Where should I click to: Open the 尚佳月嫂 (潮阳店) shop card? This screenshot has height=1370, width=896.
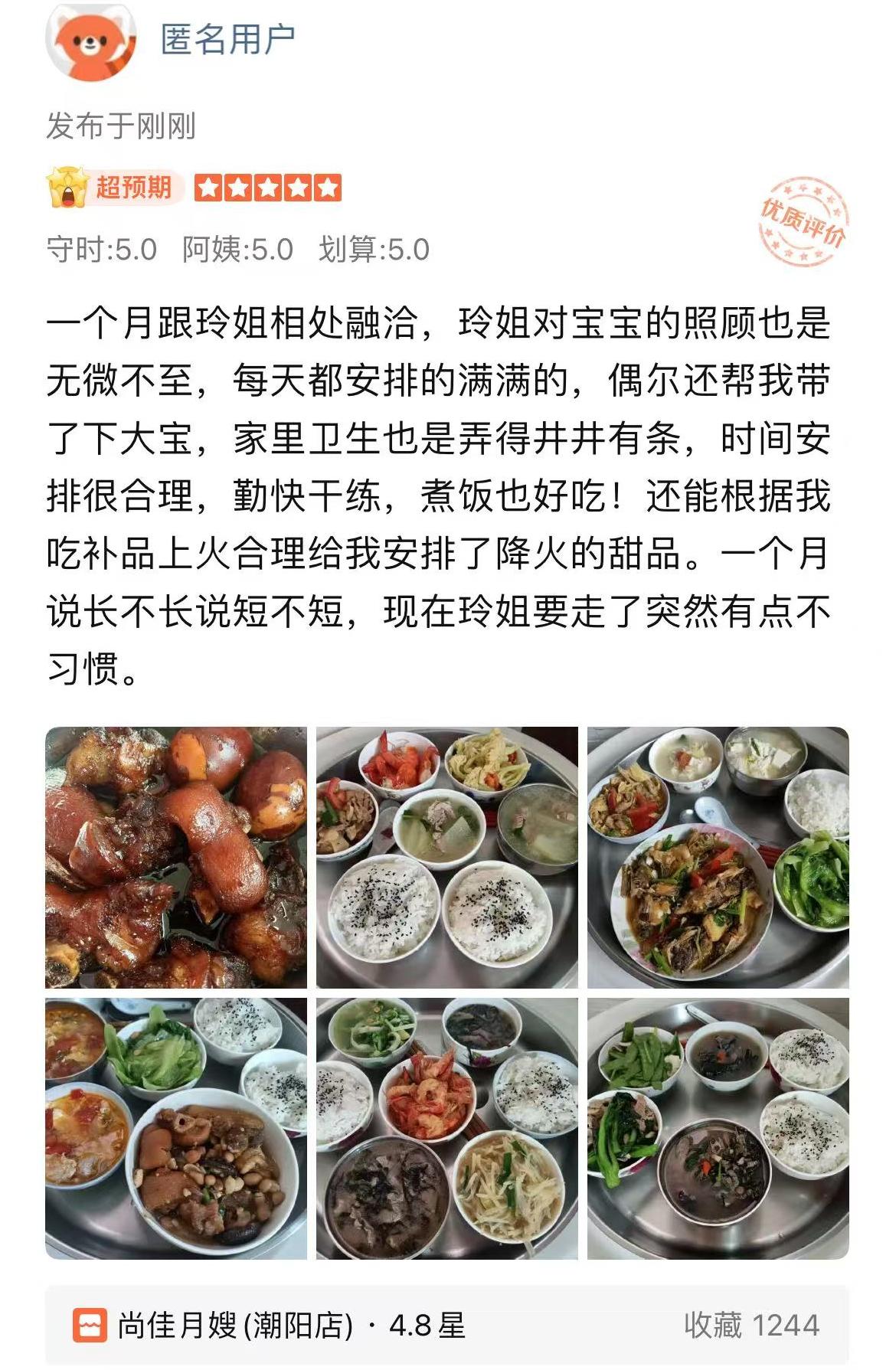pos(446,1325)
